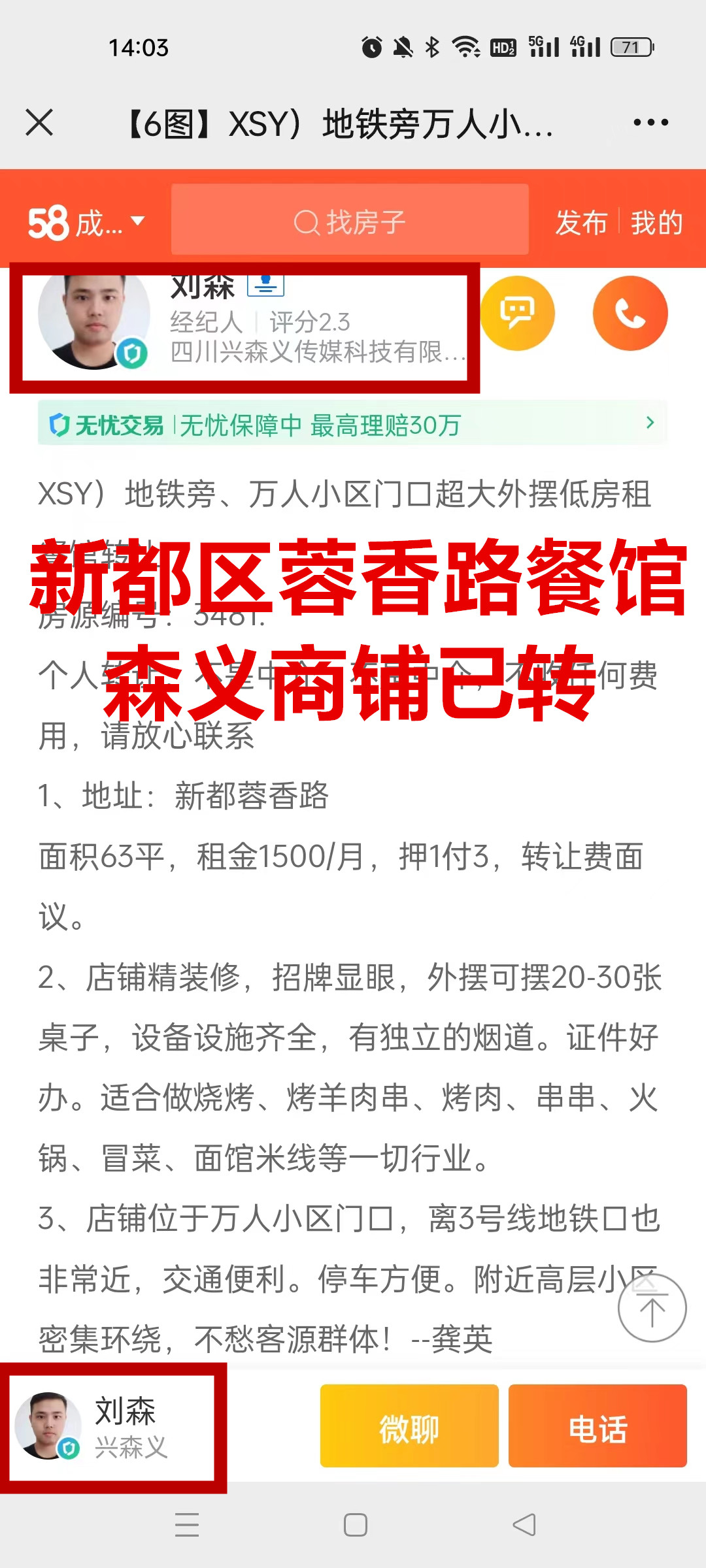Viewport: 706px width, 1568px height.
Task: Close the listing page with the X
Action: pos(39,122)
